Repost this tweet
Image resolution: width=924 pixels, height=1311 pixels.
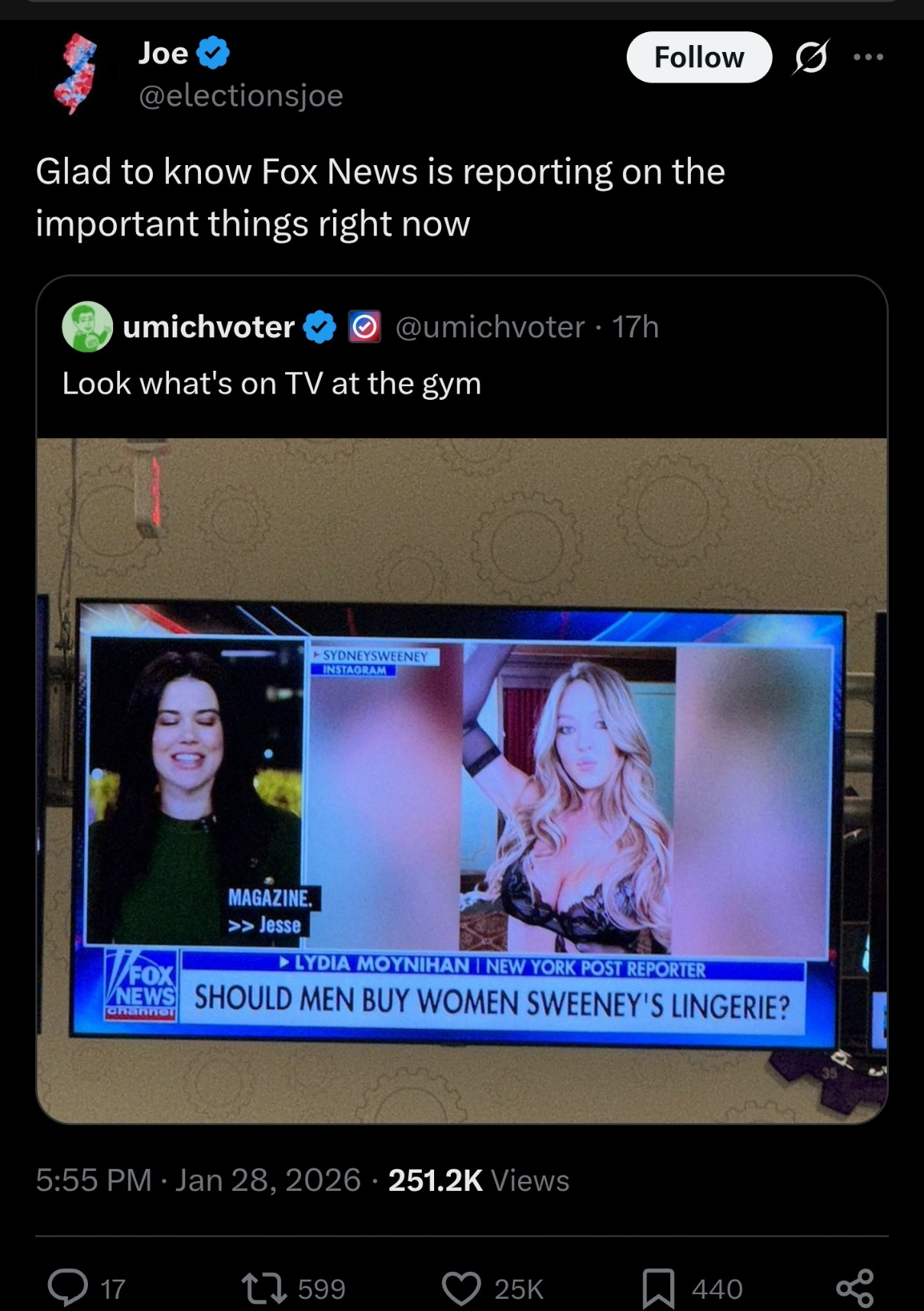point(264,1288)
